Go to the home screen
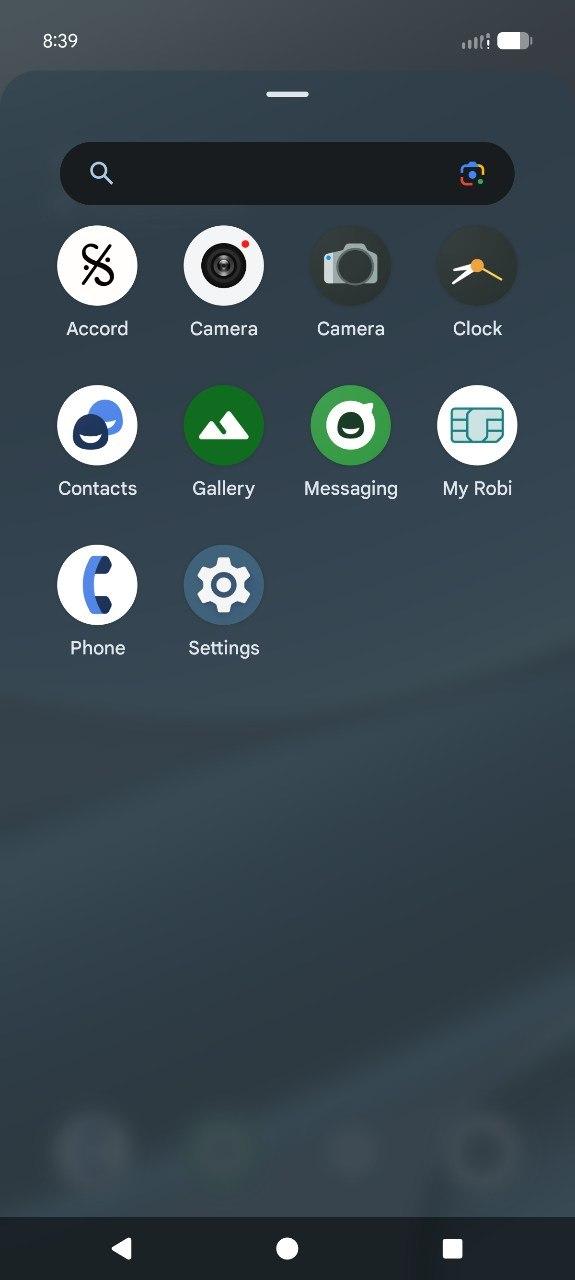This screenshot has height=1280, width=575. coord(287,1248)
